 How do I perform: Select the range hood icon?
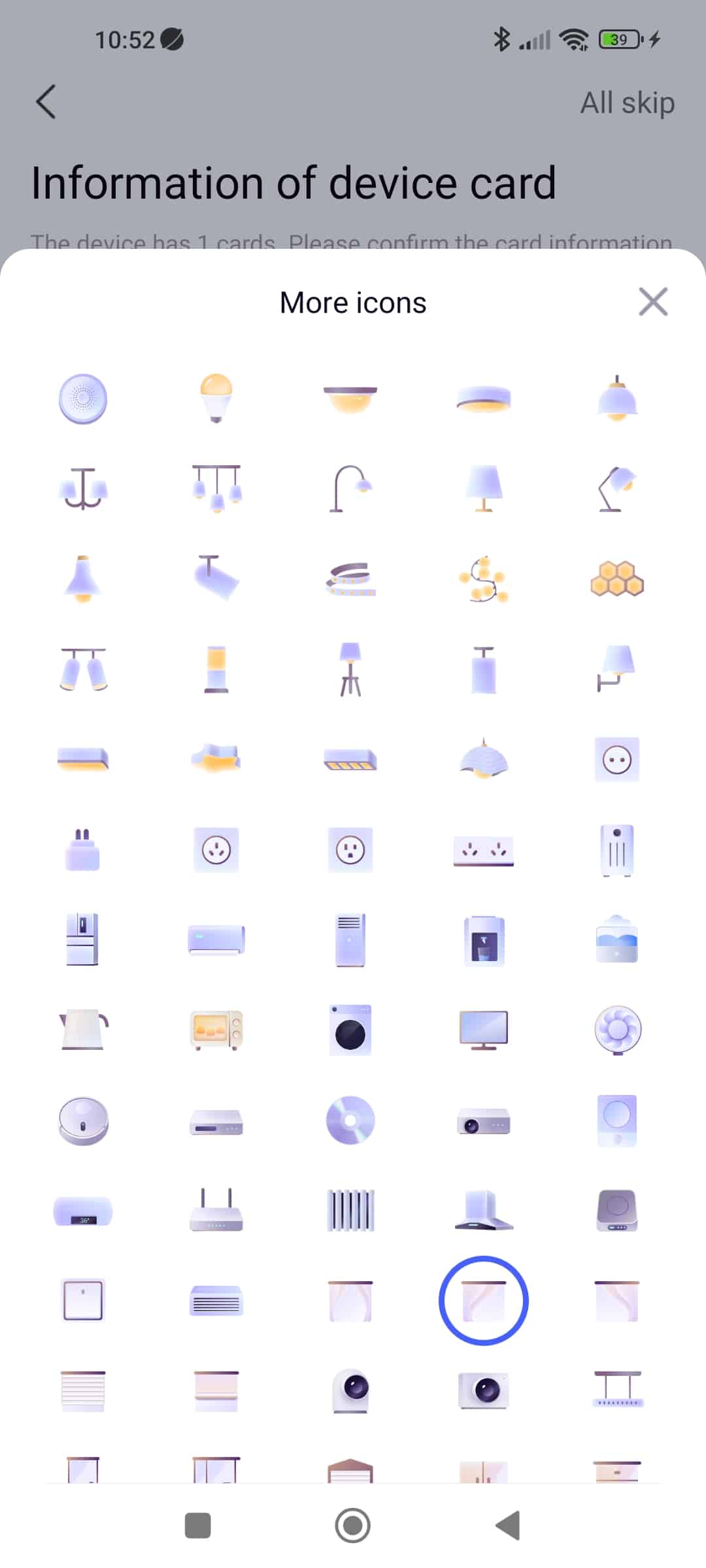(x=484, y=1210)
